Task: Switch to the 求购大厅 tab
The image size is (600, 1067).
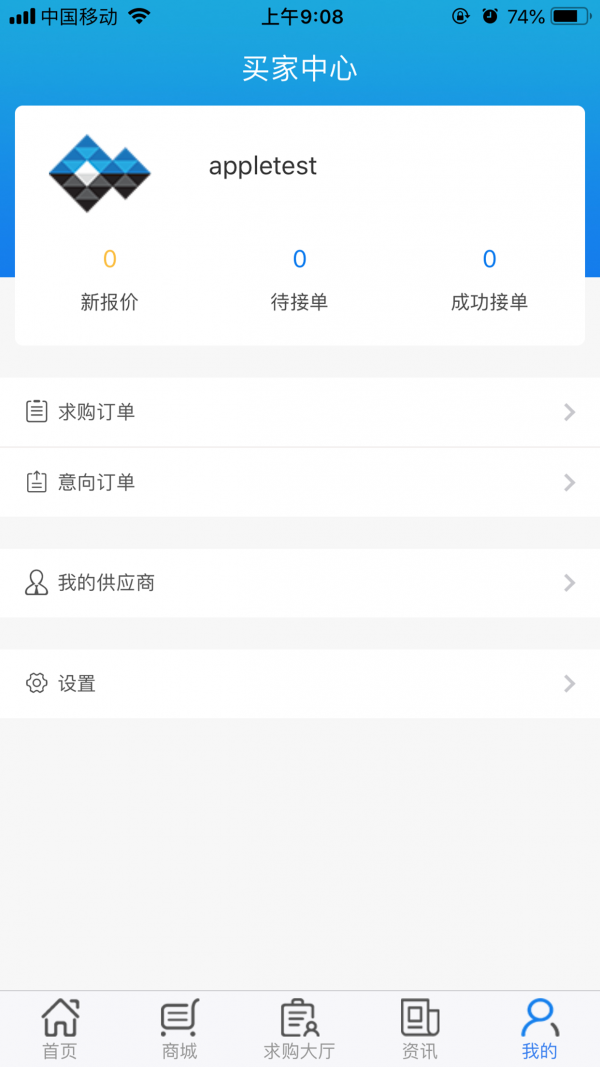Action: [299, 1029]
